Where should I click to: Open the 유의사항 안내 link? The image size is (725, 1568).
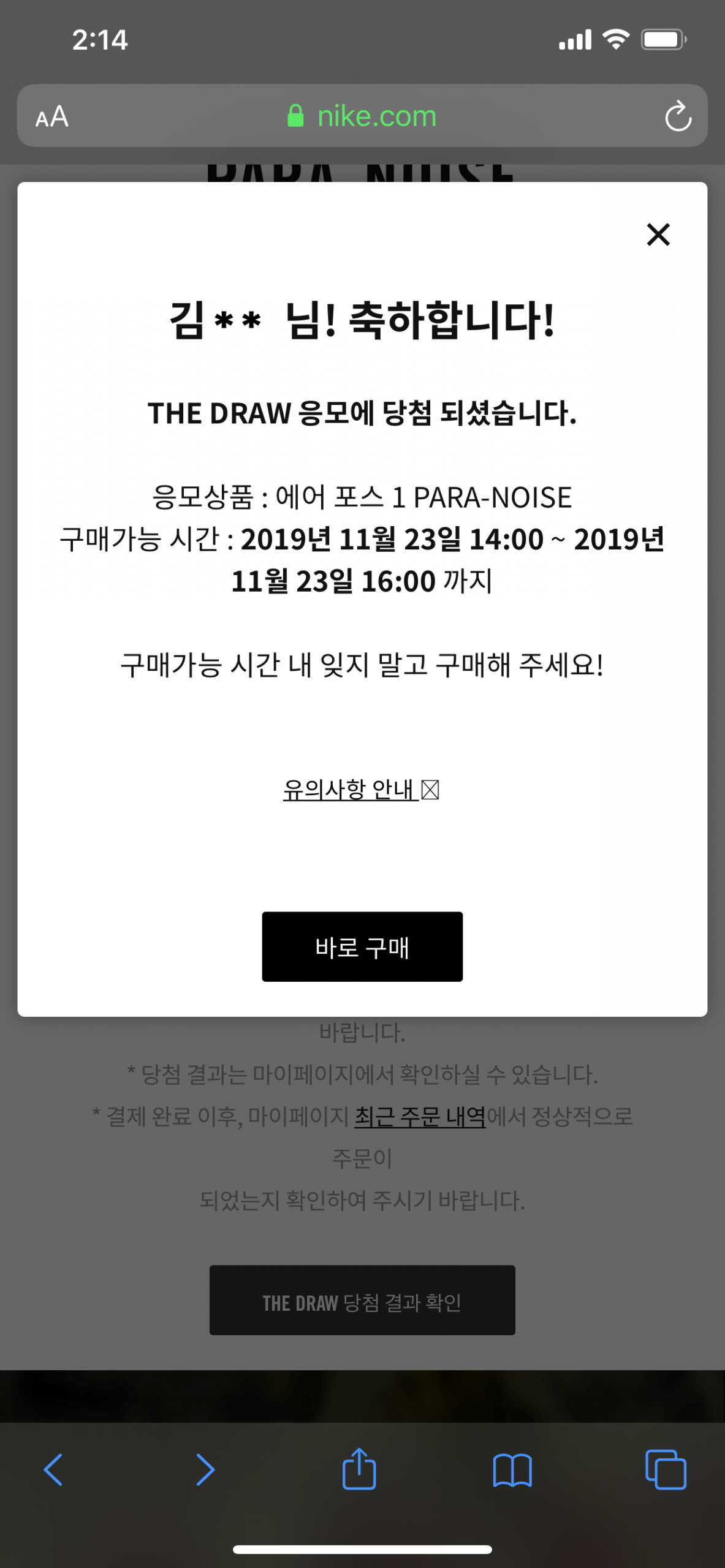[x=360, y=790]
